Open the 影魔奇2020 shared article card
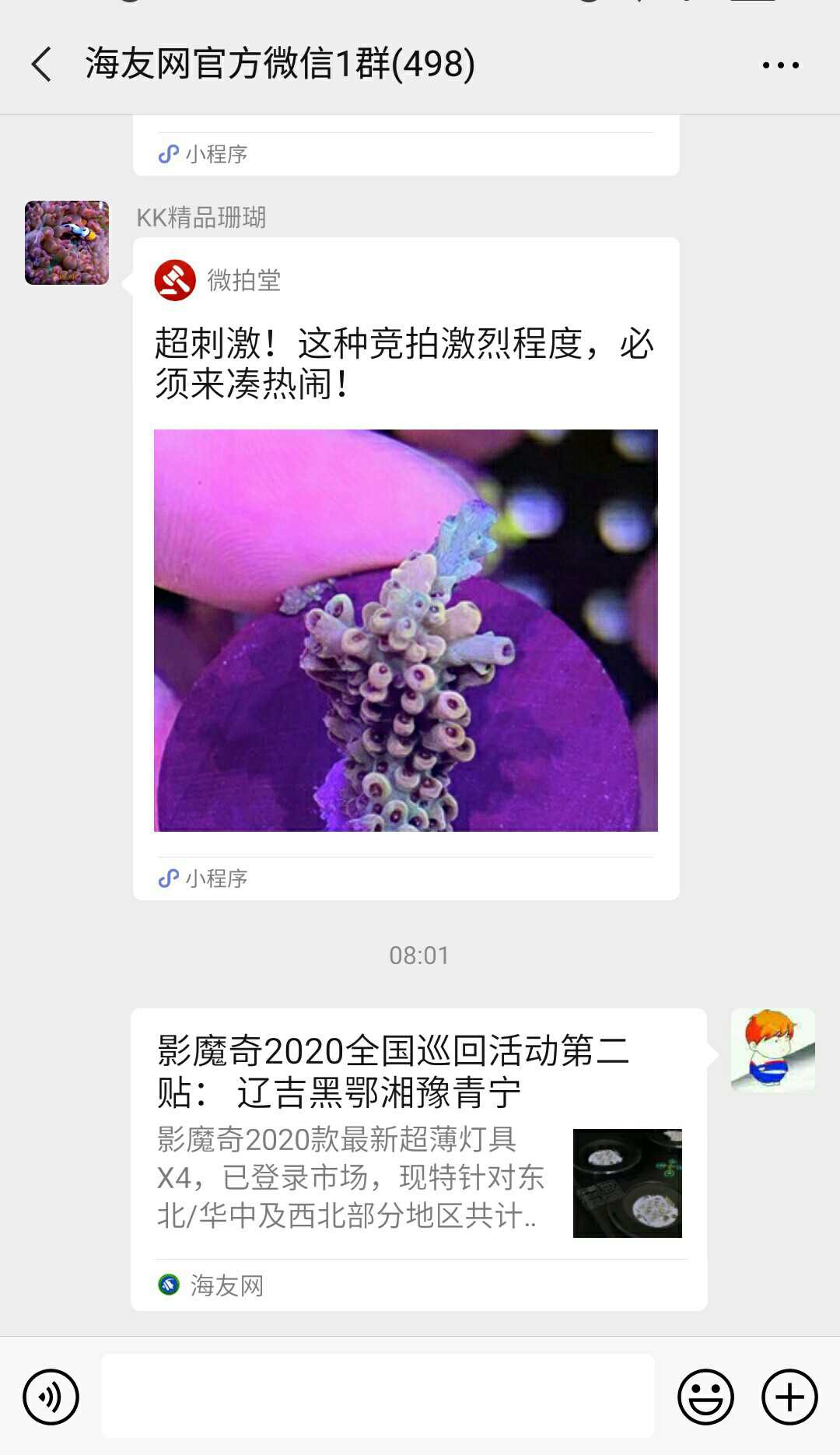Screen dimensions: 840x1455 [418, 1159]
